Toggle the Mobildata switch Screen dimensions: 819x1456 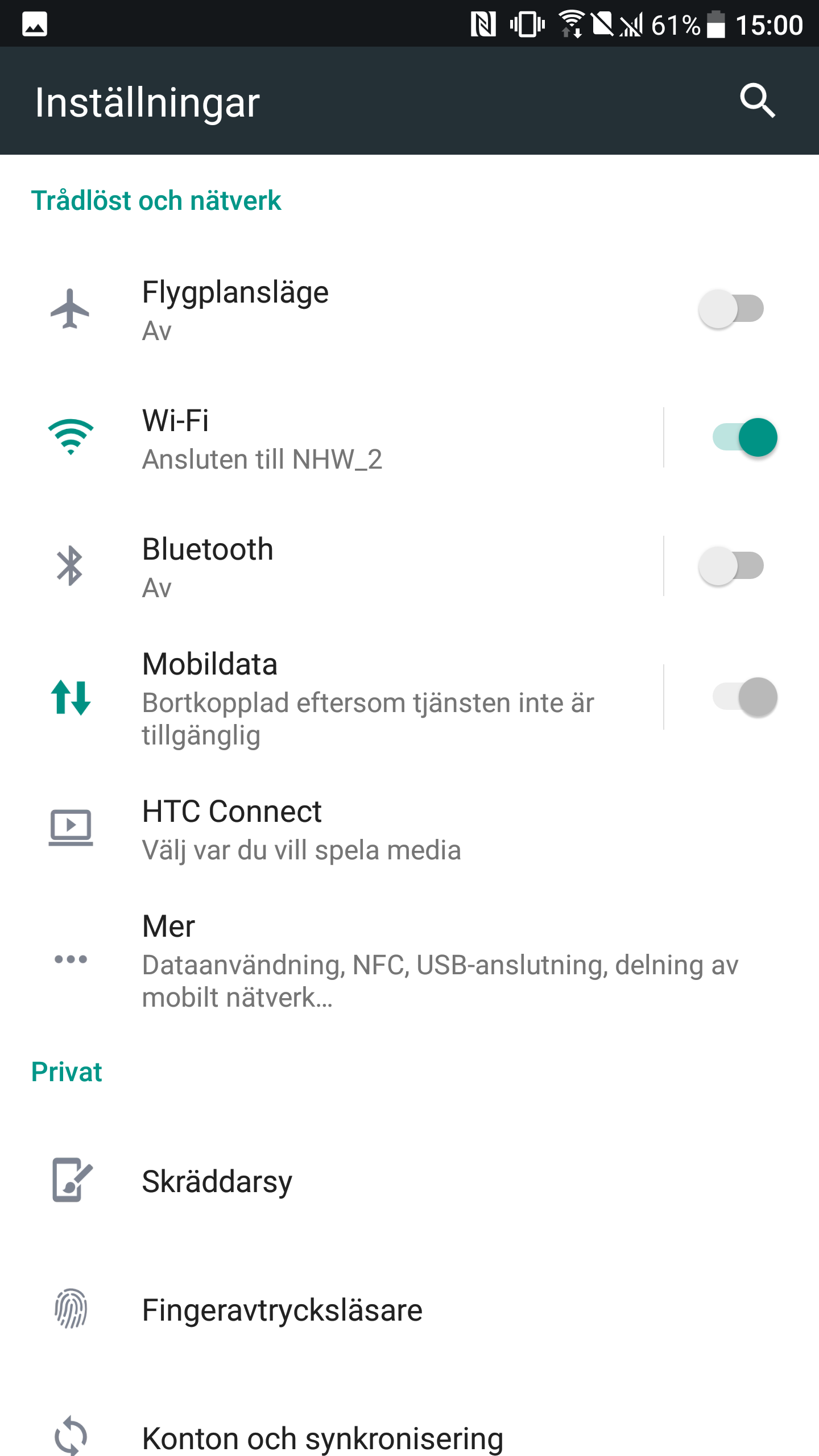[744, 697]
